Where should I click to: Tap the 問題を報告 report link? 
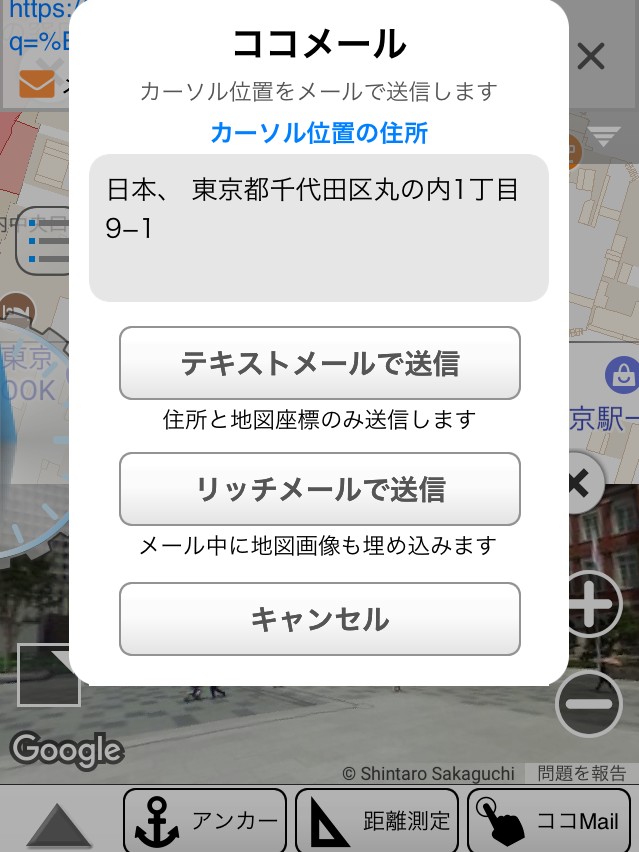pyautogui.click(x=582, y=773)
